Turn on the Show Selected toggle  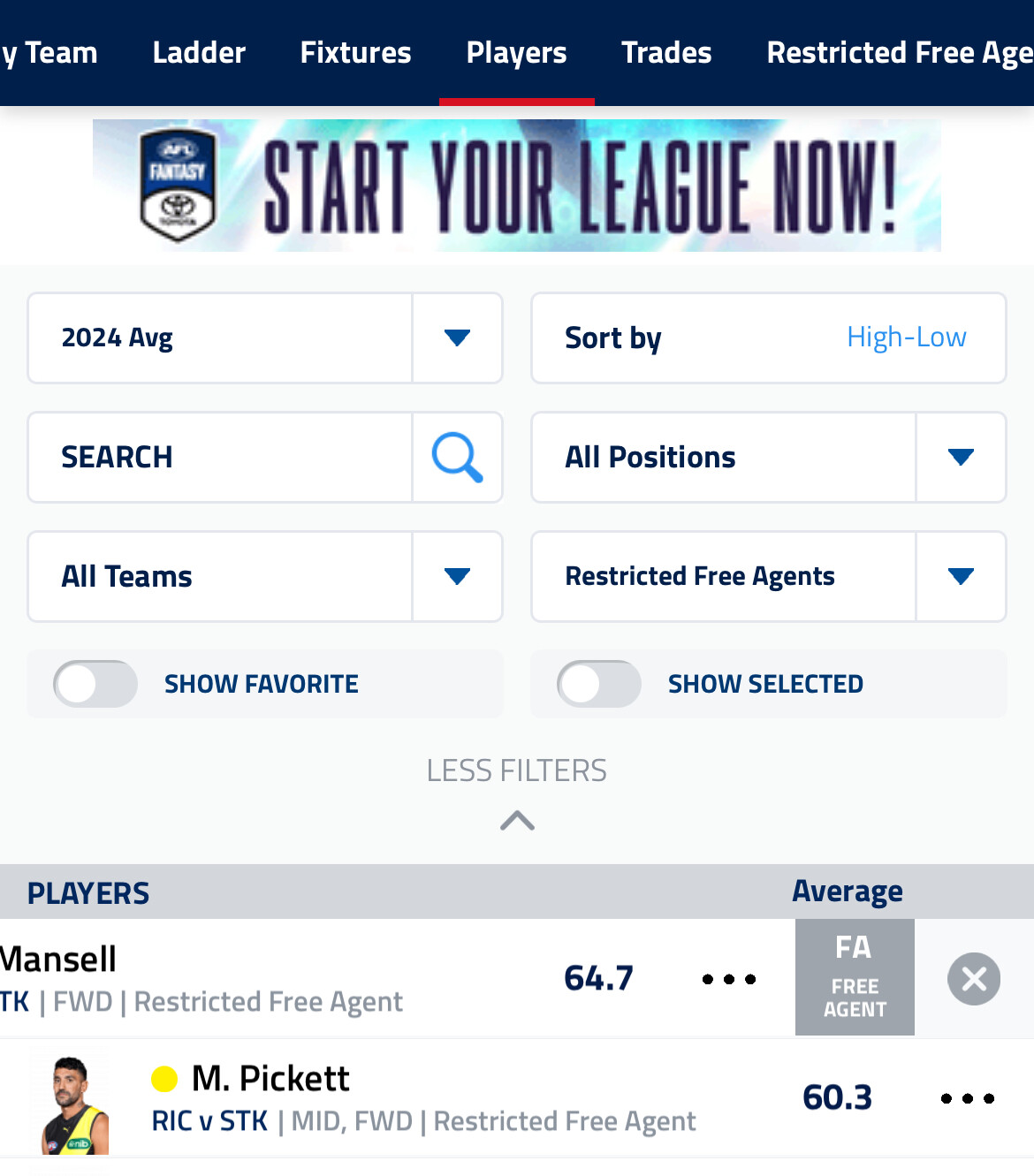pos(599,684)
